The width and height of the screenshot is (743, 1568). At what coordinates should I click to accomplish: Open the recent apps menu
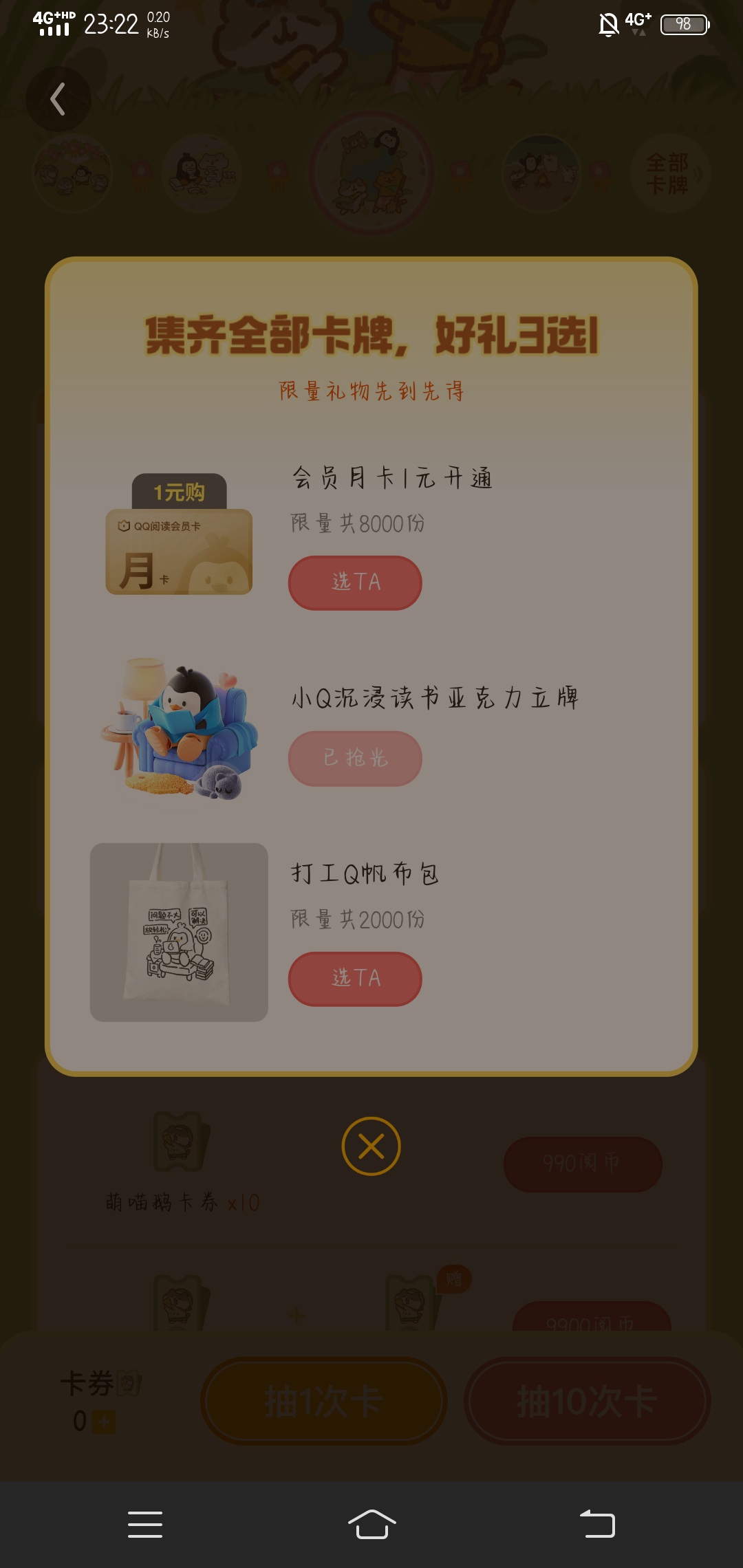(145, 1524)
